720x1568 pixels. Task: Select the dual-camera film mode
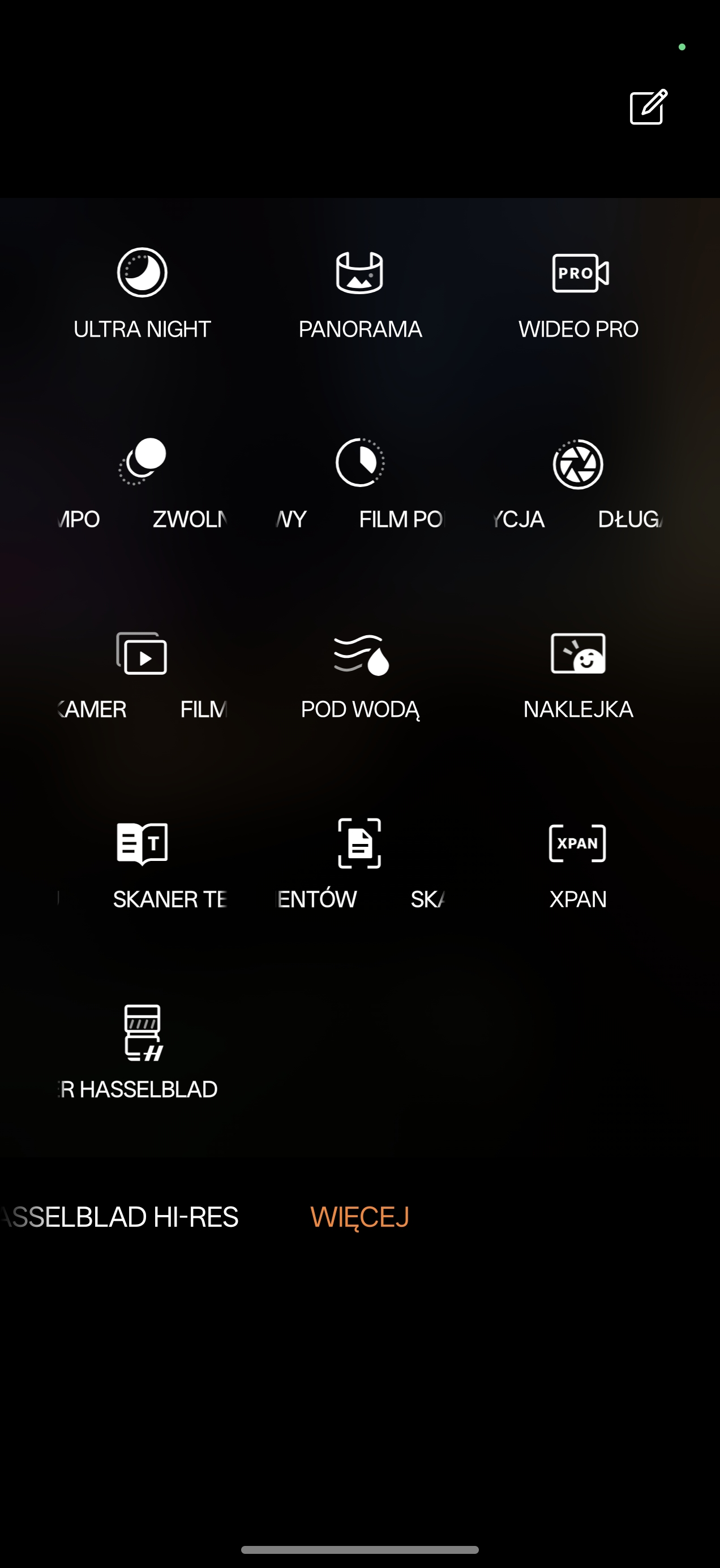point(142,654)
